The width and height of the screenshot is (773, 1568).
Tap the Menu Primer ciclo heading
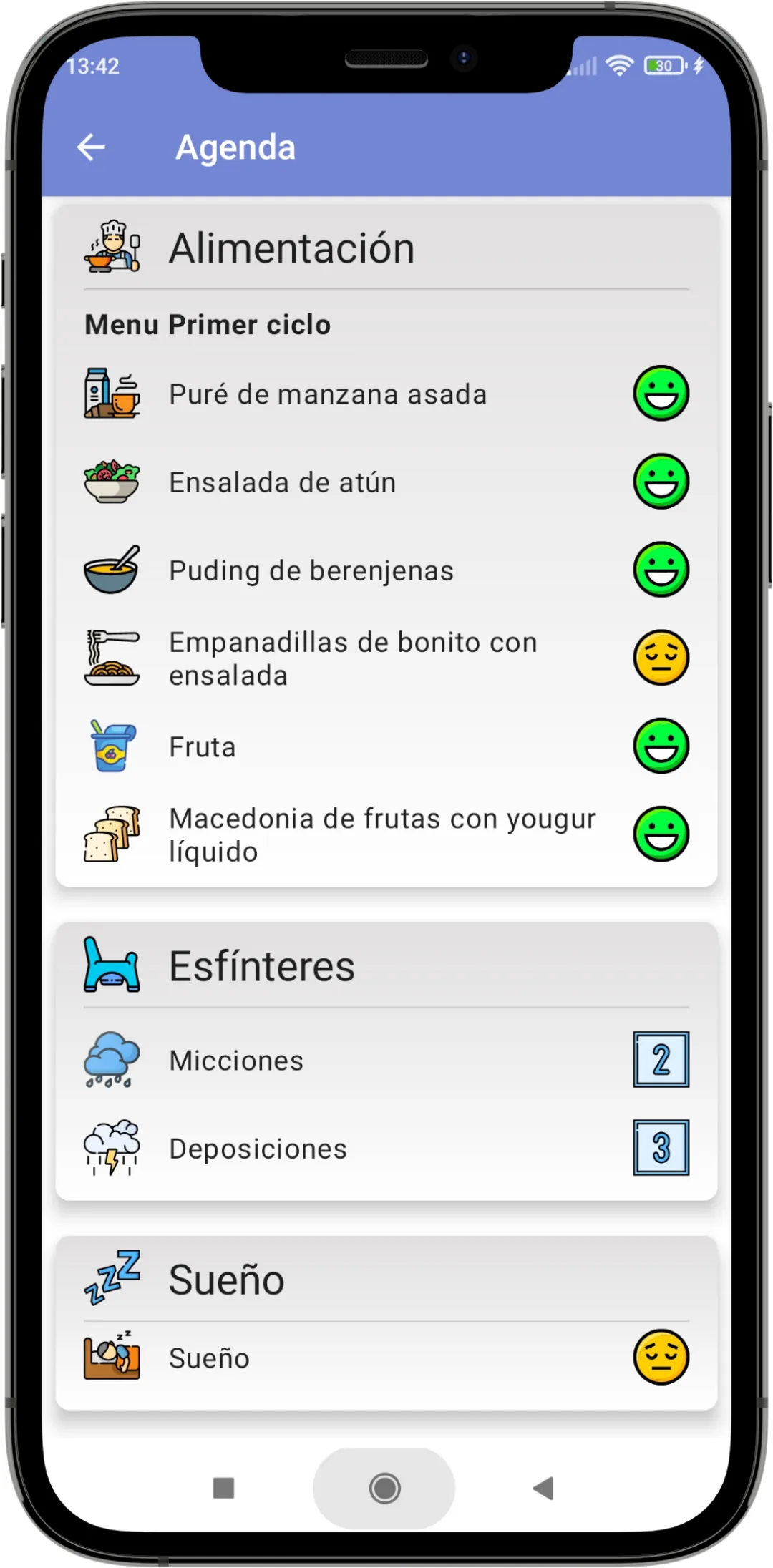(x=208, y=324)
